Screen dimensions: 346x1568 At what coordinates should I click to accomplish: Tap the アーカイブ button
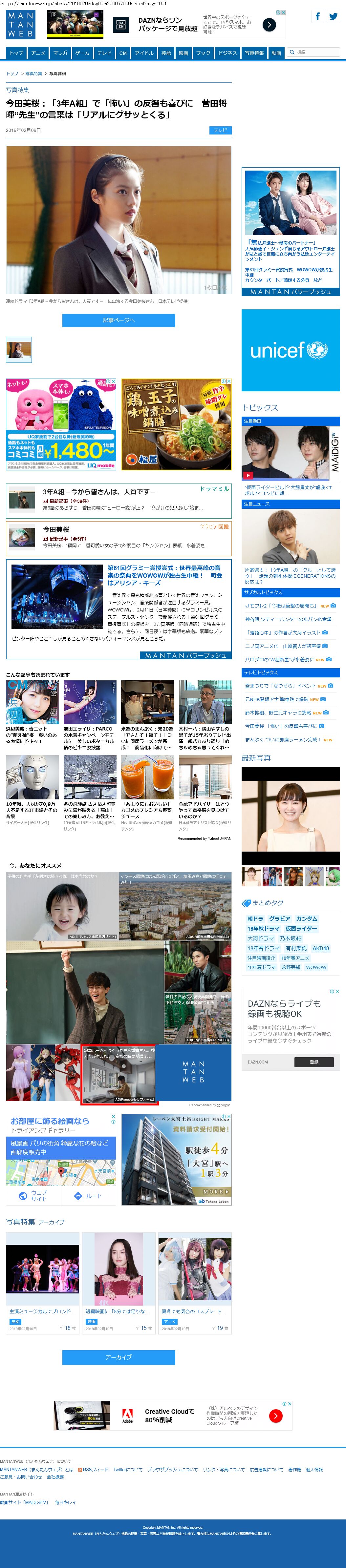[x=119, y=1357]
